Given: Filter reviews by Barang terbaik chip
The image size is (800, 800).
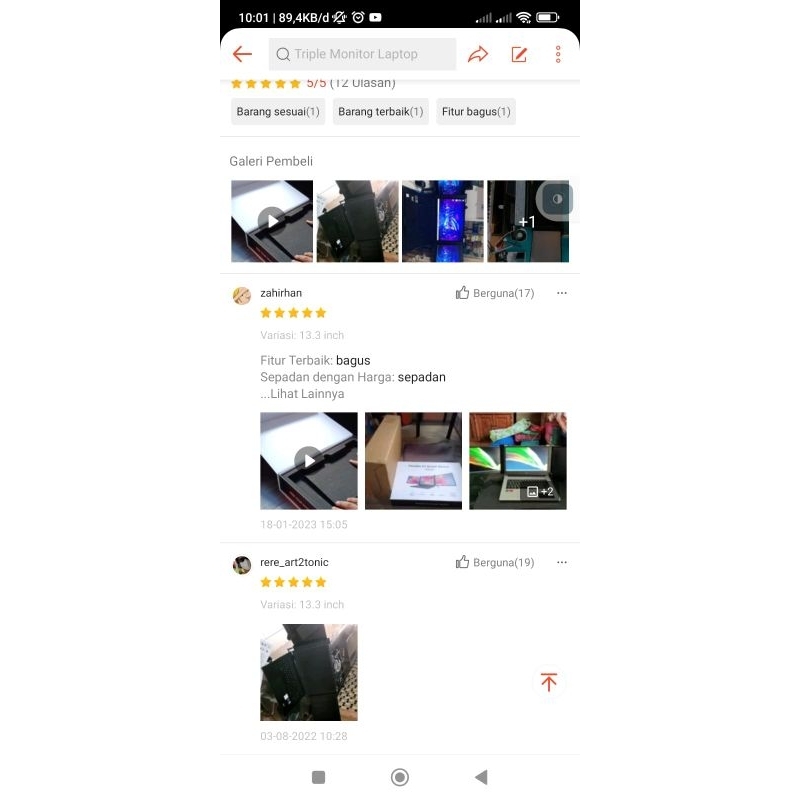Looking at the screenshot, I should coord(380,112).
